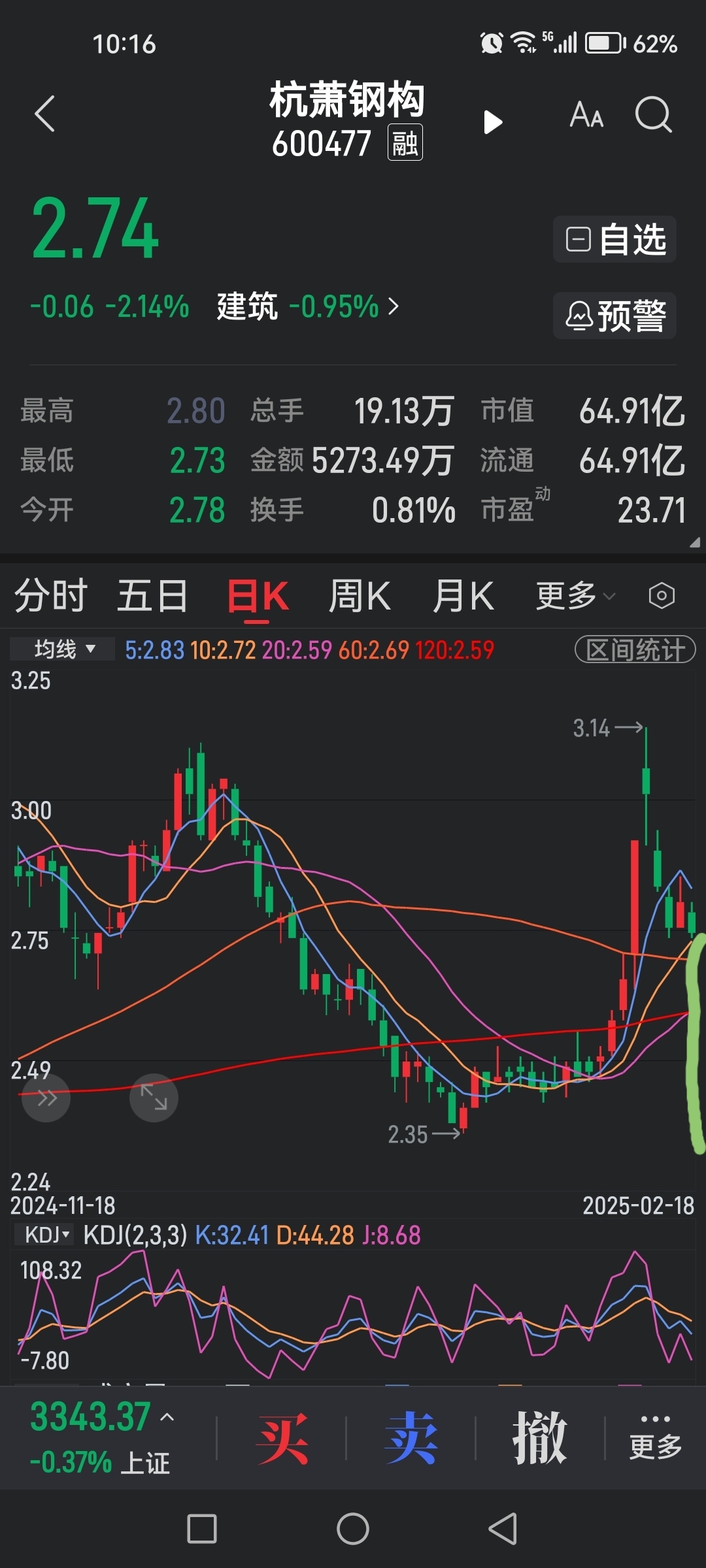The image size is (706, 1568).
Task: Open the font size AA setting
Action: pyautogui.click(x=586, y=115)
